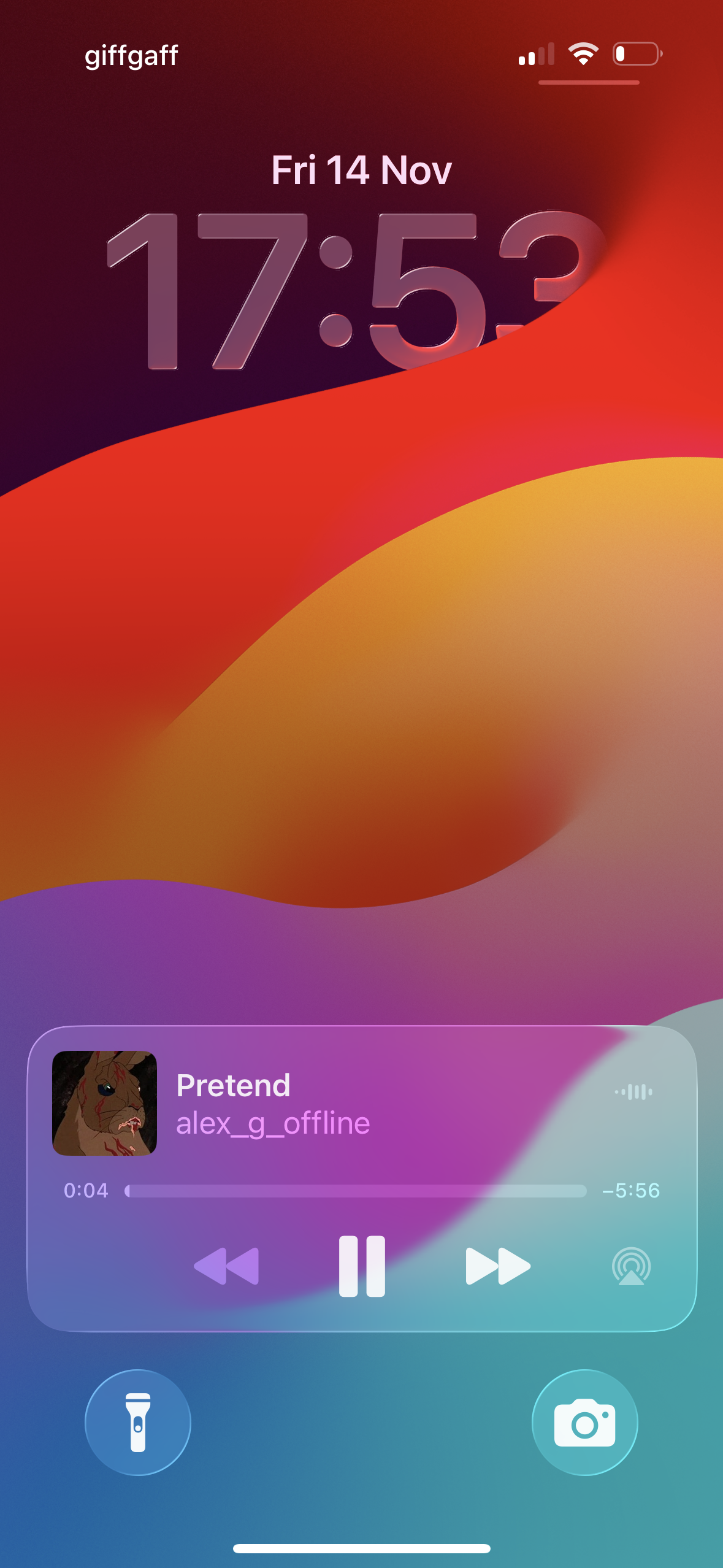The width and height of the screenshot is (723, 1568).
Task: Open the camera from lock screen
Action: (x=584, y=1422)
